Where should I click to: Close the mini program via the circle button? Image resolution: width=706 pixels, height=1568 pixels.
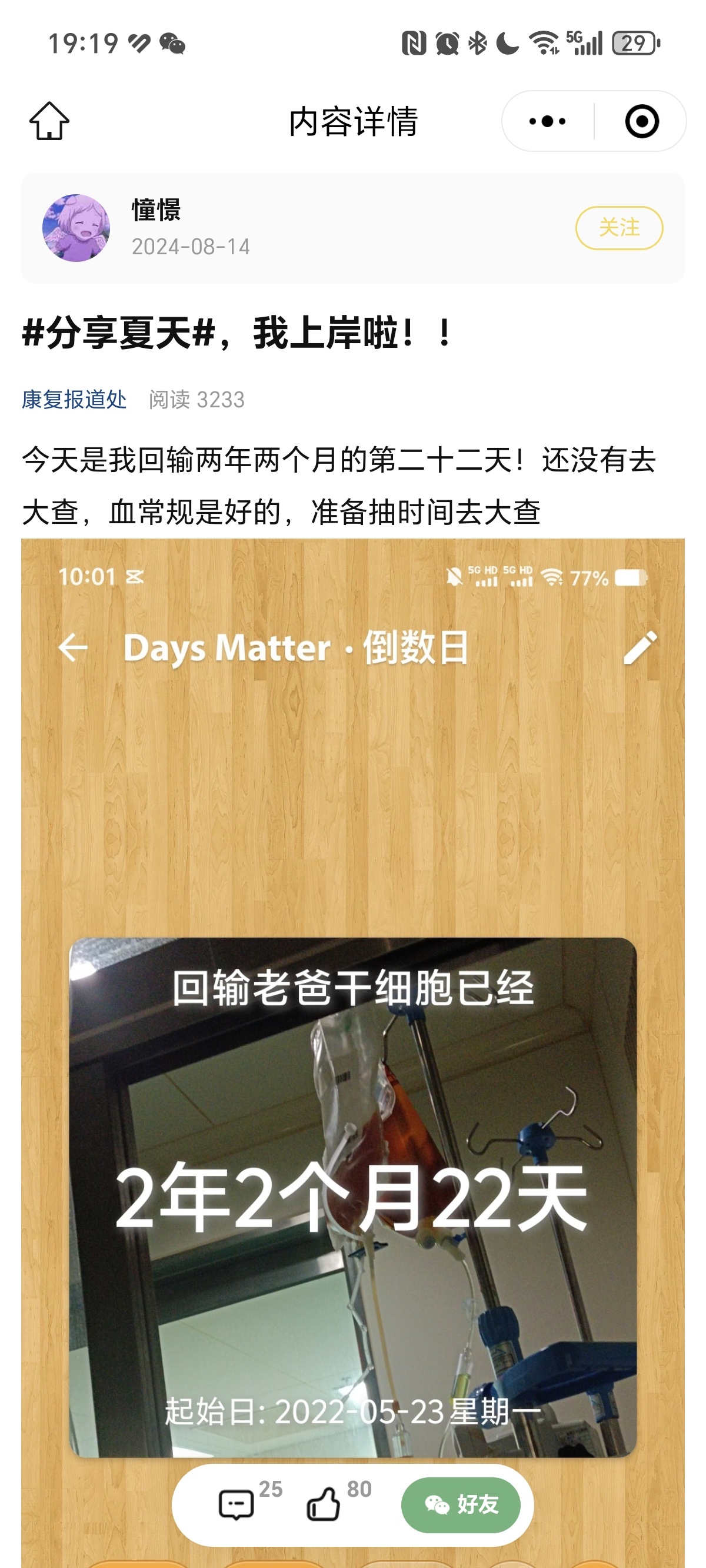click(641, 122)
